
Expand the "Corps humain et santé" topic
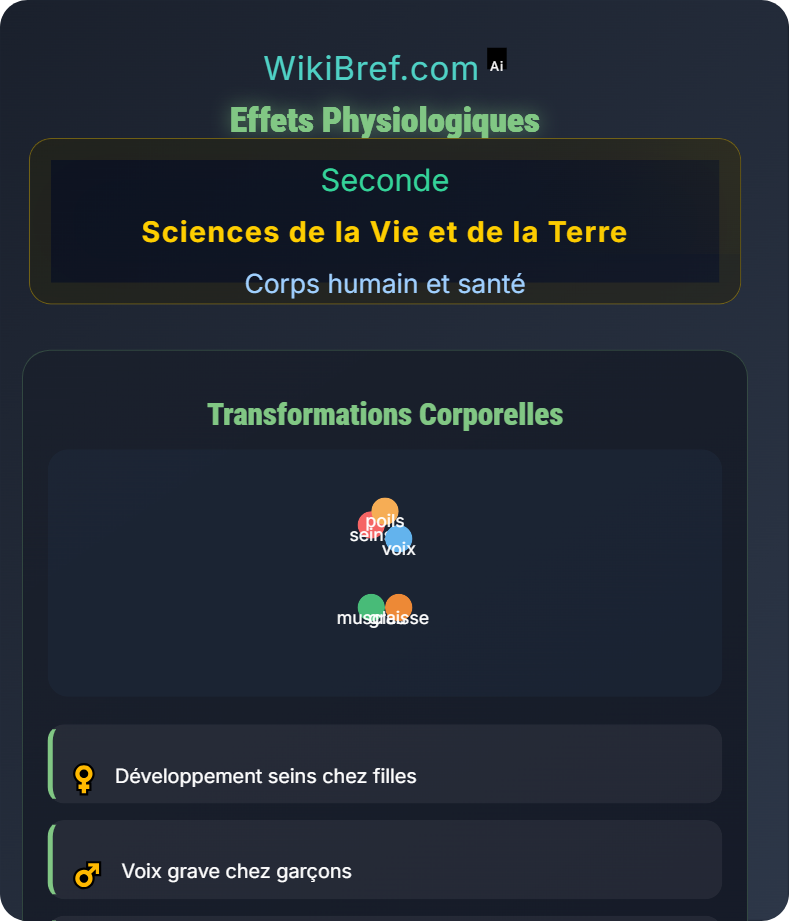(x=385, y=284)
